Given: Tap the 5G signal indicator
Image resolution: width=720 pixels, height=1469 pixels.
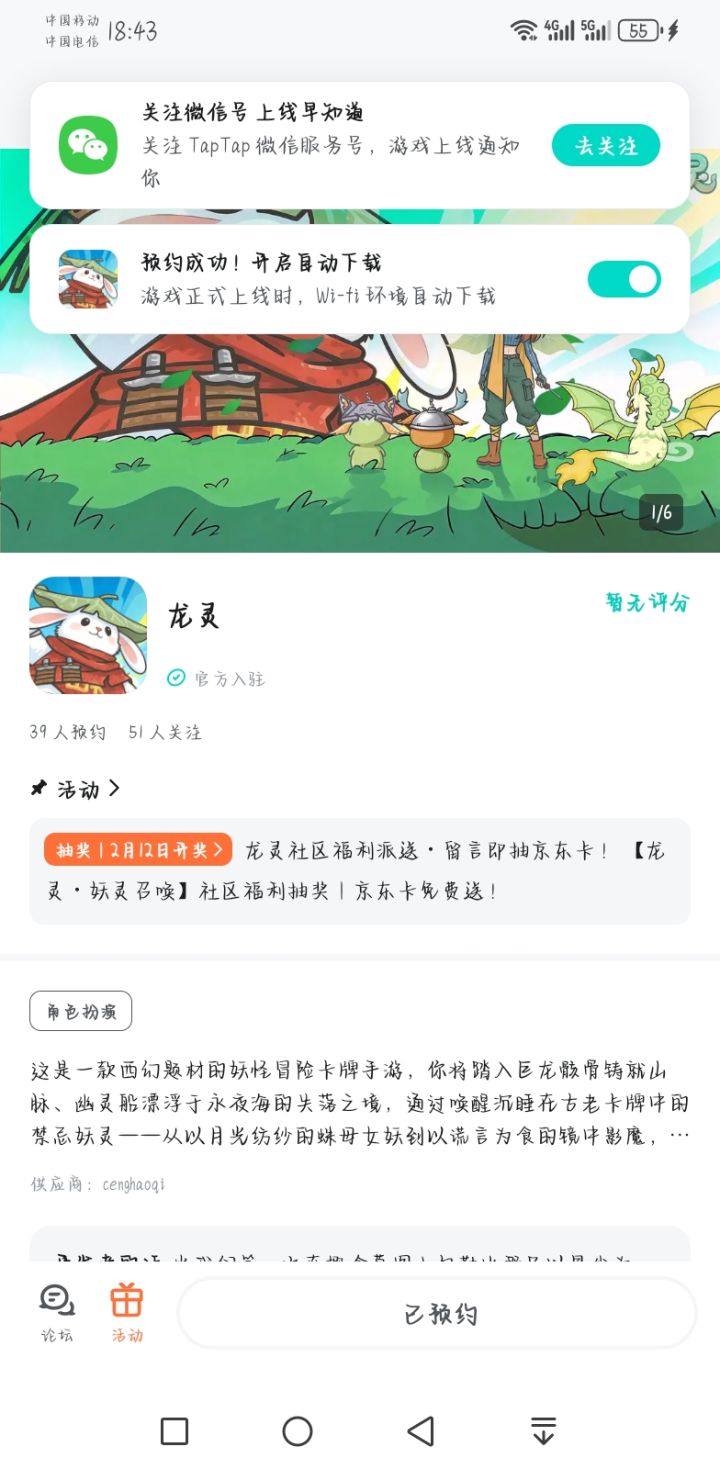Looking at the screenshot, I should point(594,29).
